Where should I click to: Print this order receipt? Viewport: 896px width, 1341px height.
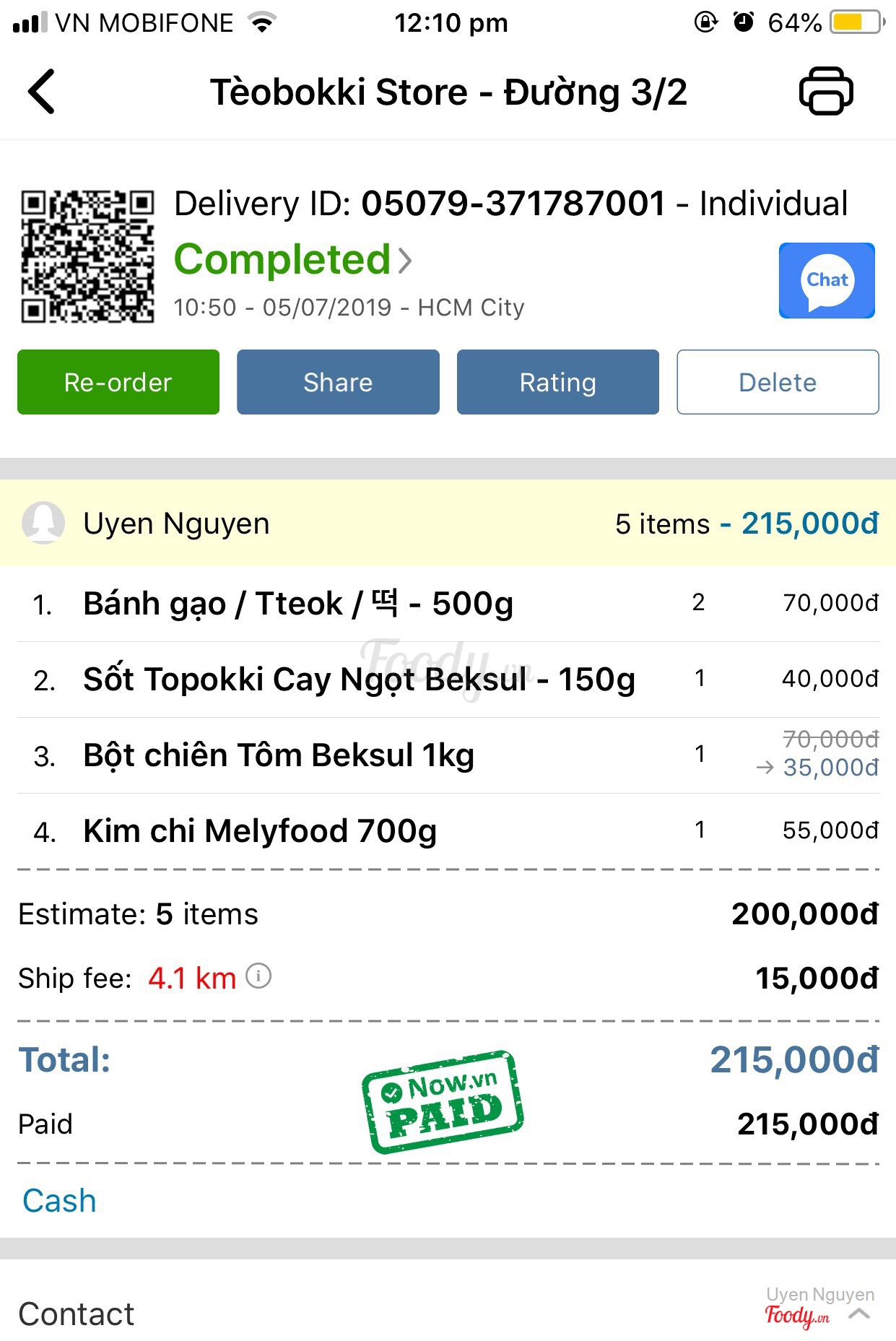point(825,91)
